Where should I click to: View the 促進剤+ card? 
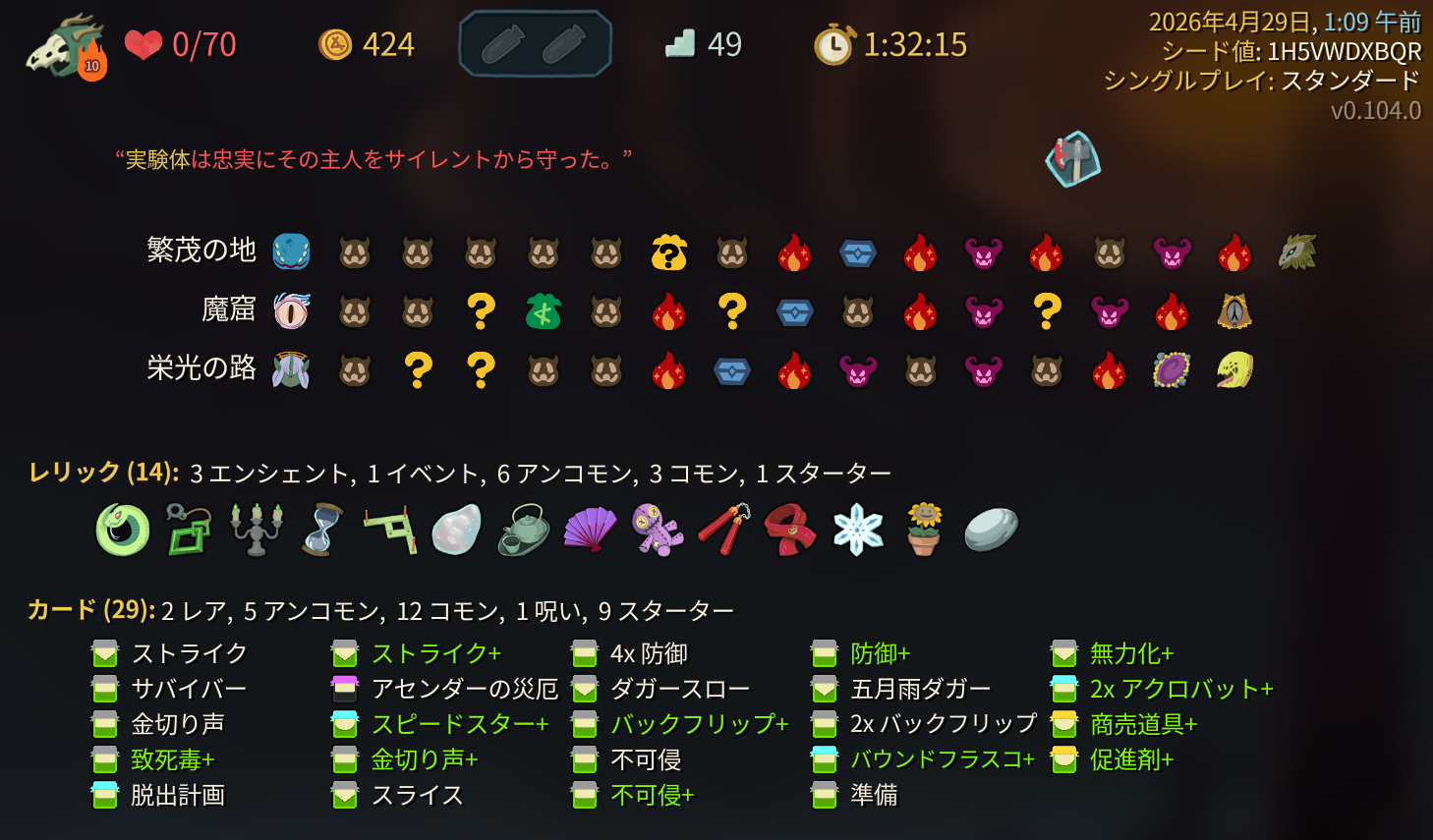click(1131, 759)
